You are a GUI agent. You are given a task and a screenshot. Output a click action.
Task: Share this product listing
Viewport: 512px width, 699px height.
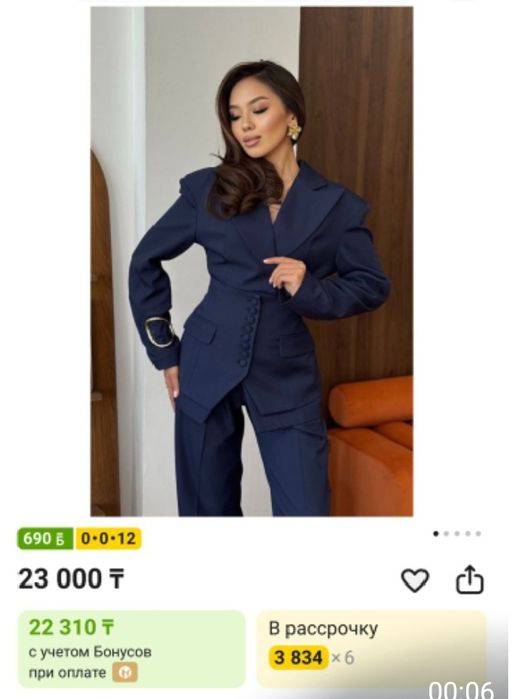click(x=469, y=579)
